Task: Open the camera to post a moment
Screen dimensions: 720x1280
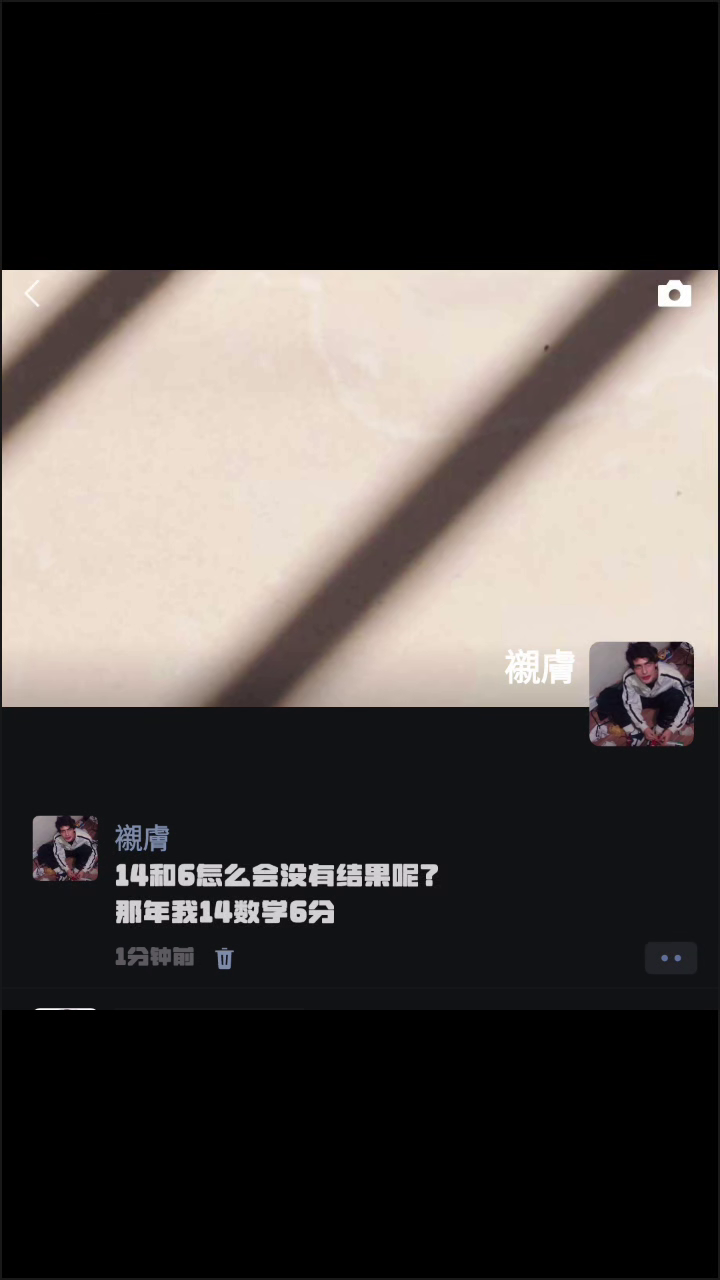Action: point(674,294)
